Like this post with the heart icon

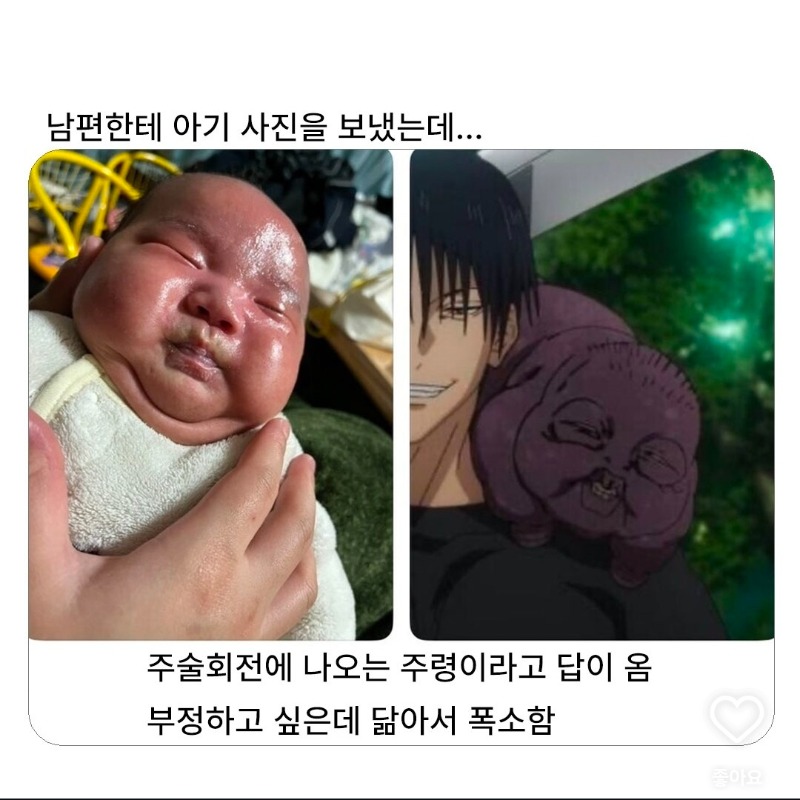pos(737,719)
